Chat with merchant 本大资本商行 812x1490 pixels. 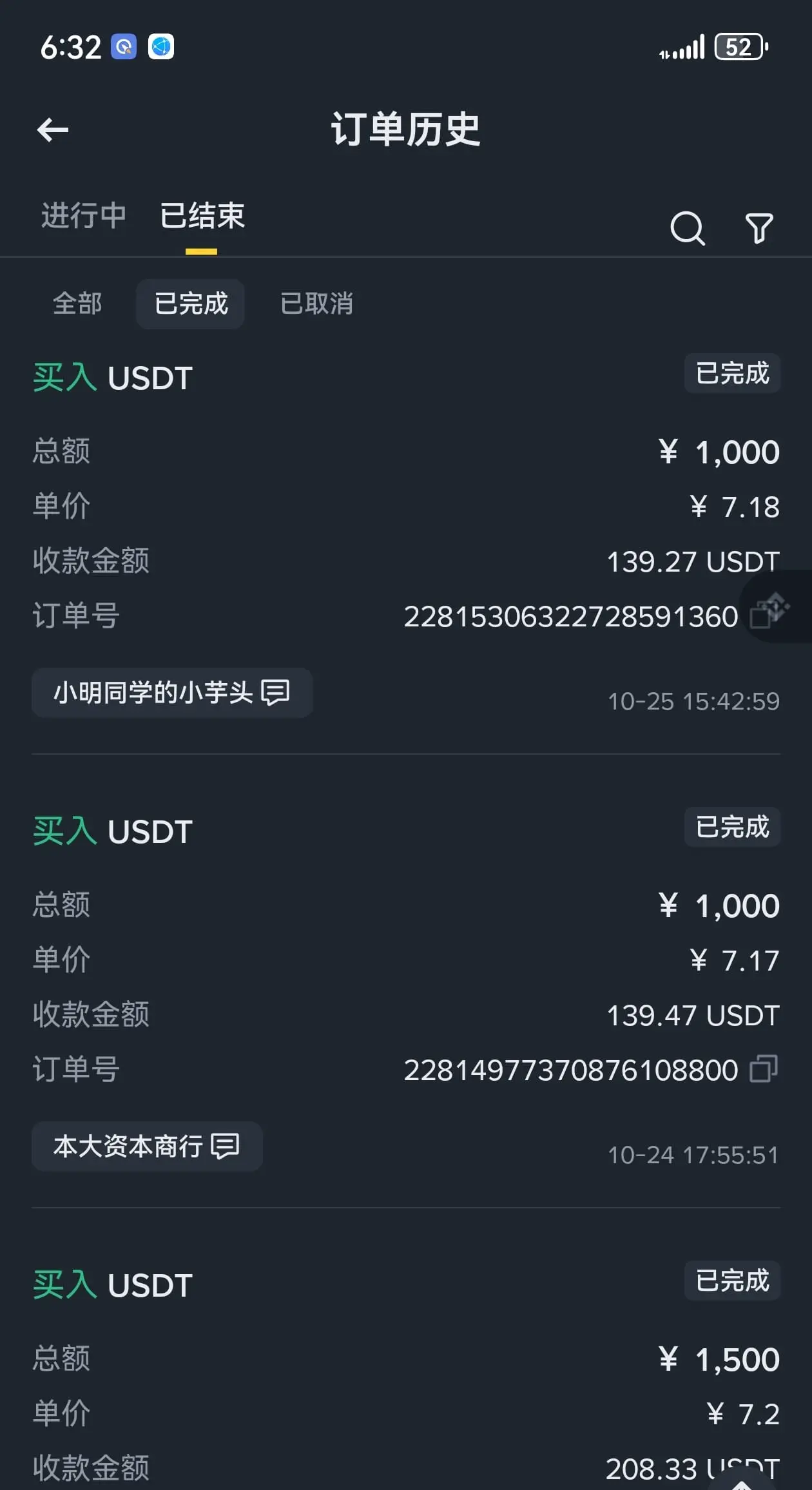(x=147, y=1147)
